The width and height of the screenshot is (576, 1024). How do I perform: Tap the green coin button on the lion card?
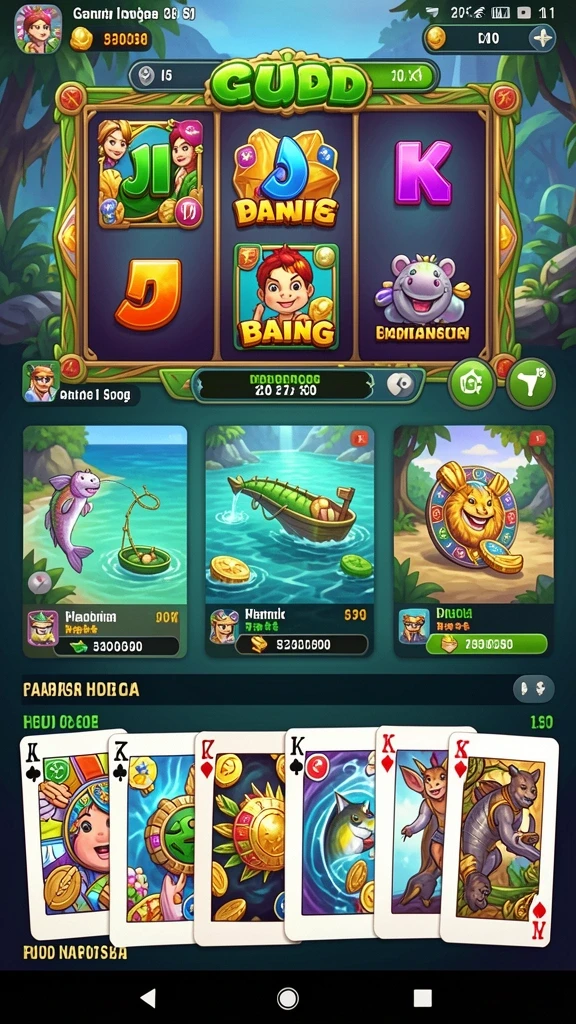pos(486,644)
